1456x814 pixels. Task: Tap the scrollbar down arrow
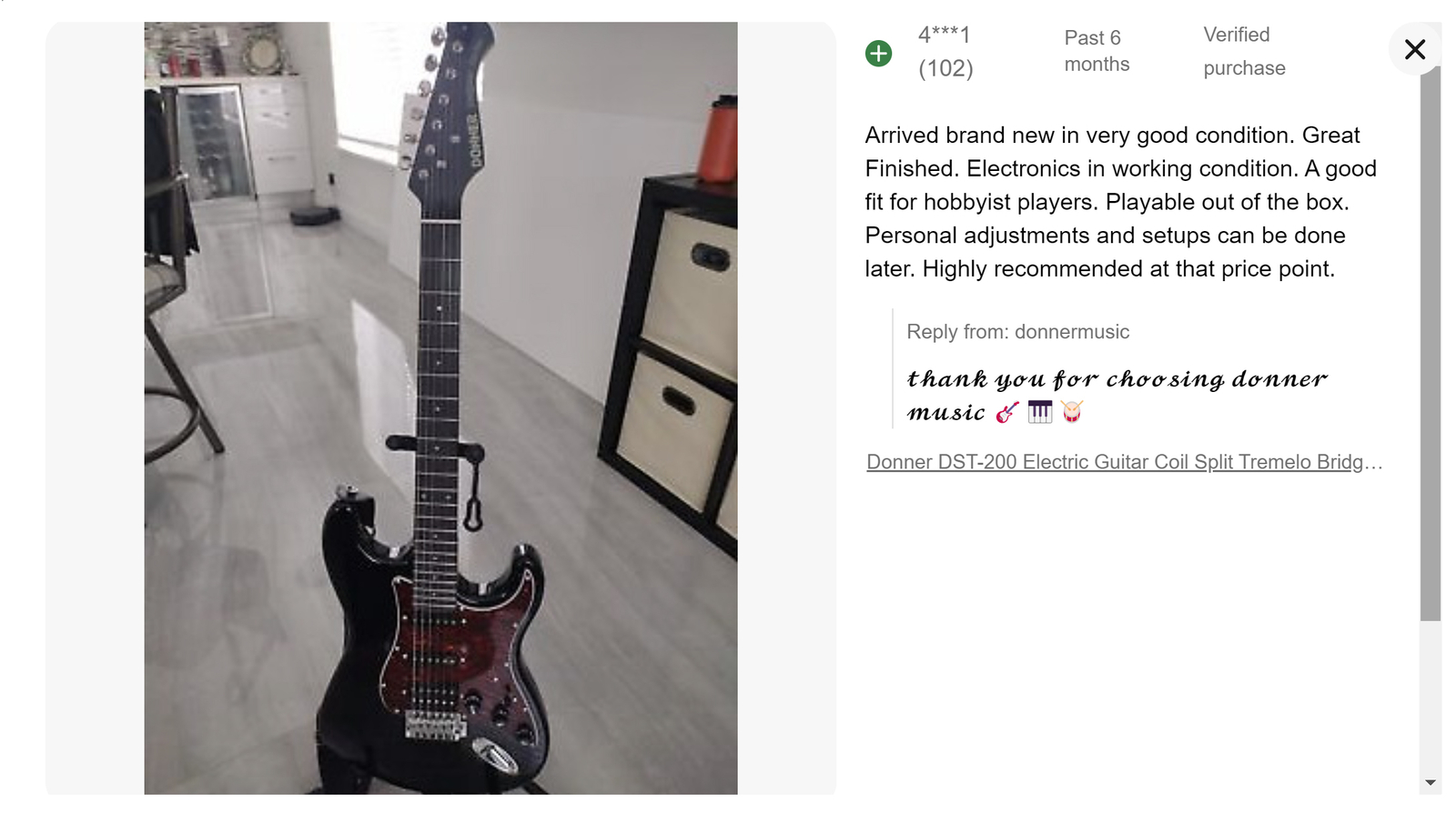pos(1431,782)
